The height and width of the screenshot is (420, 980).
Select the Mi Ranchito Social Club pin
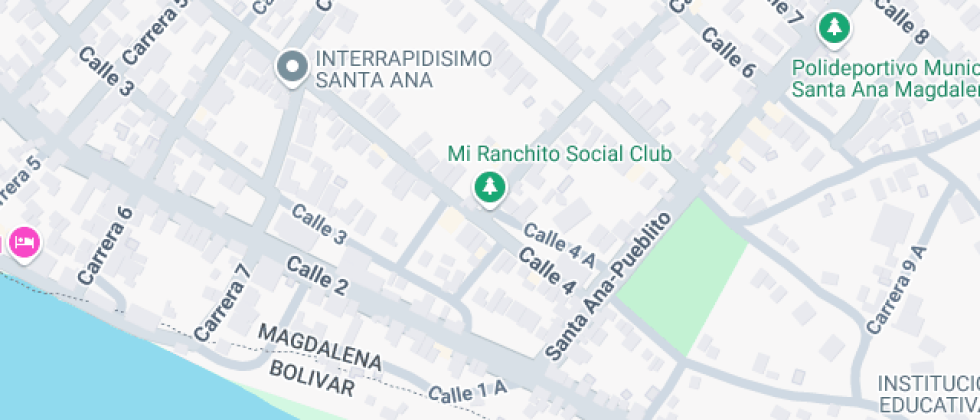click(x=488, y=186)
